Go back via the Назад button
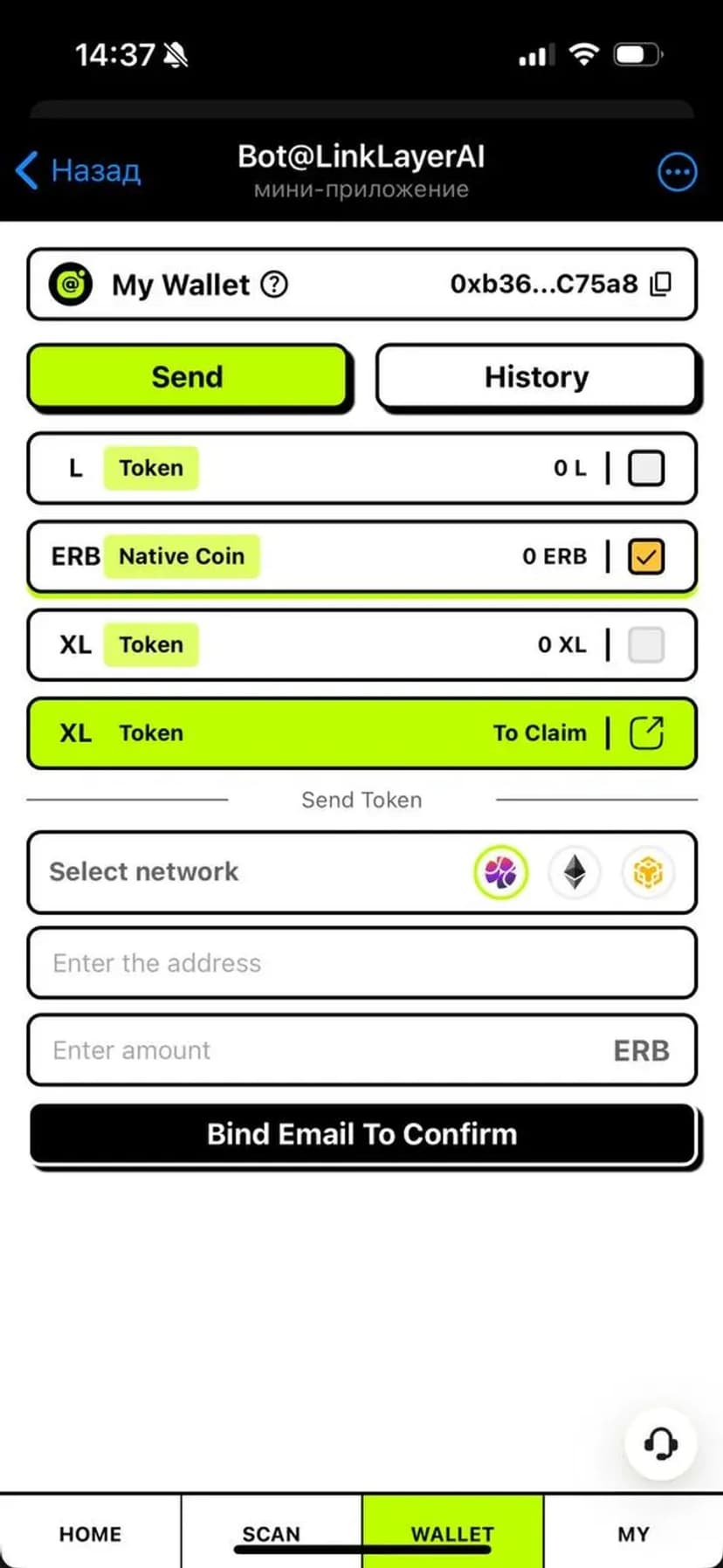Viewport: 723px width, 1568px height. 79,170
